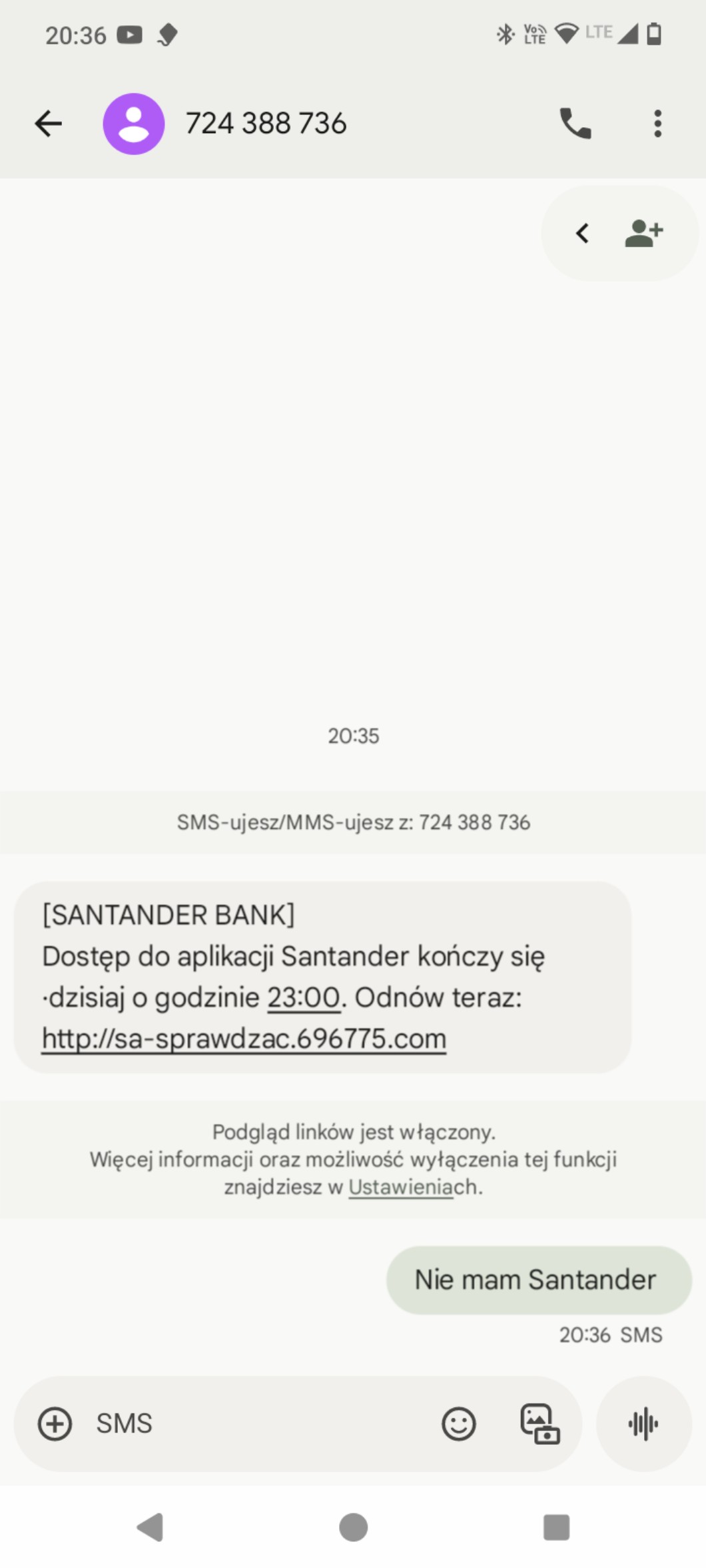The height and width of the screenshot is (1568, 706).
Task: Attach a photo from gallery or camera
Action: tap(539, 1424)
